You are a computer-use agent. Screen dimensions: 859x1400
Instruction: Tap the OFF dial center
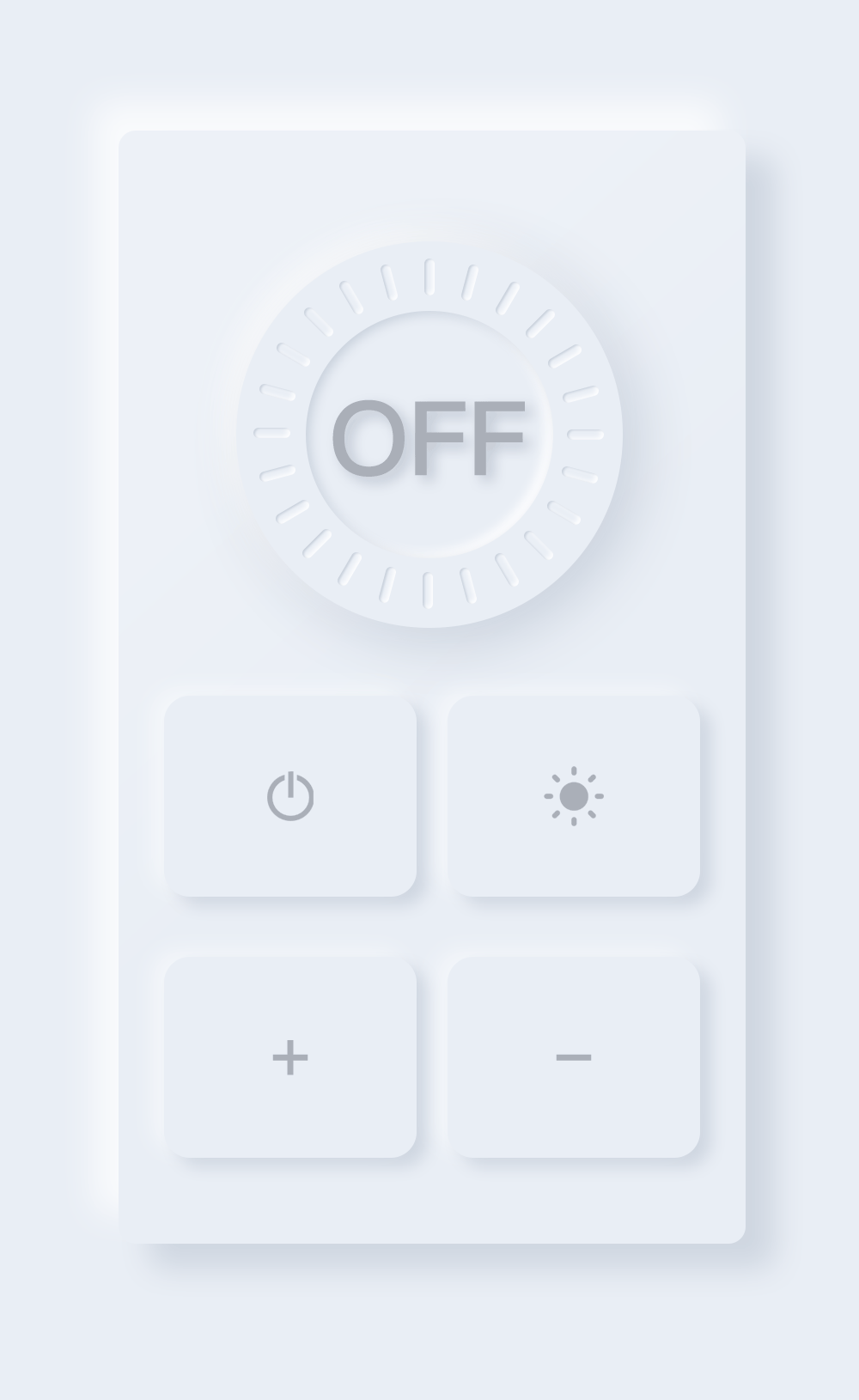(x=429, y=435)
